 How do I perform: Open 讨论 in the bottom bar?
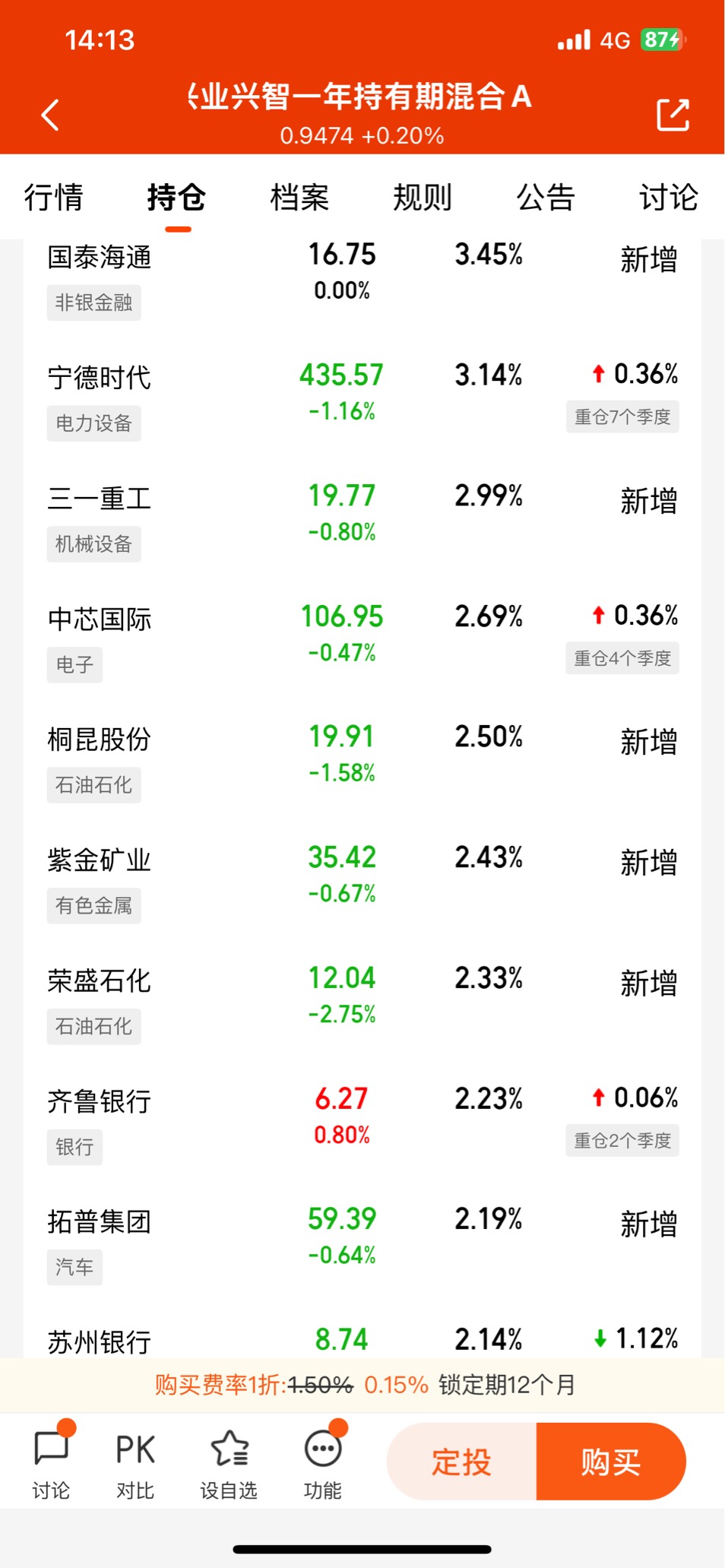(52, 1462)
